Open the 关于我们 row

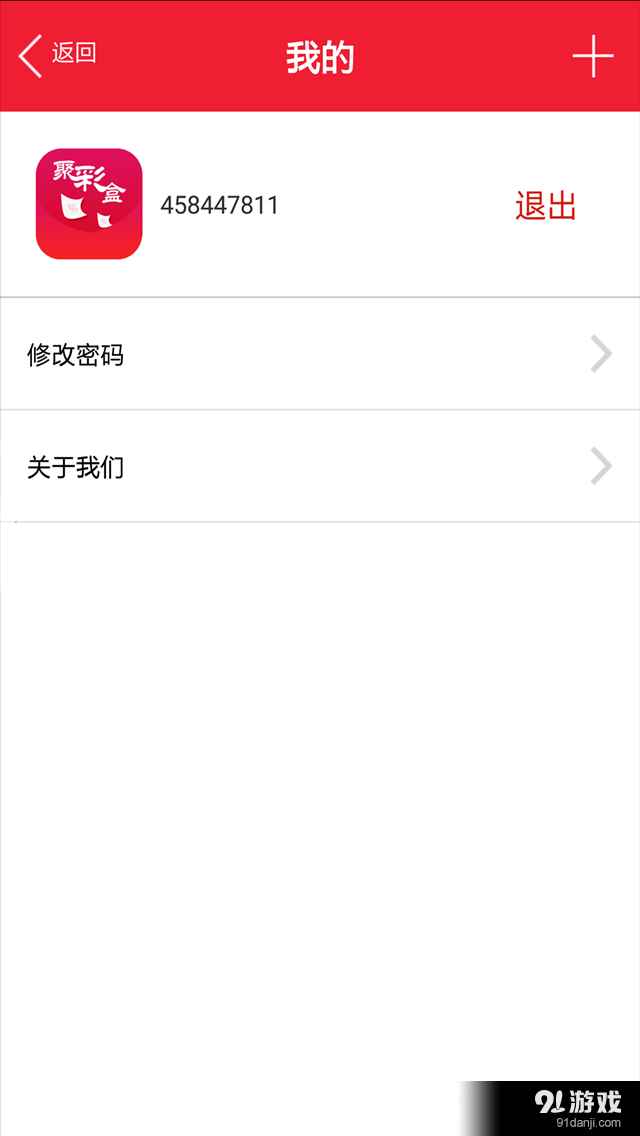(x=320, y=466)
